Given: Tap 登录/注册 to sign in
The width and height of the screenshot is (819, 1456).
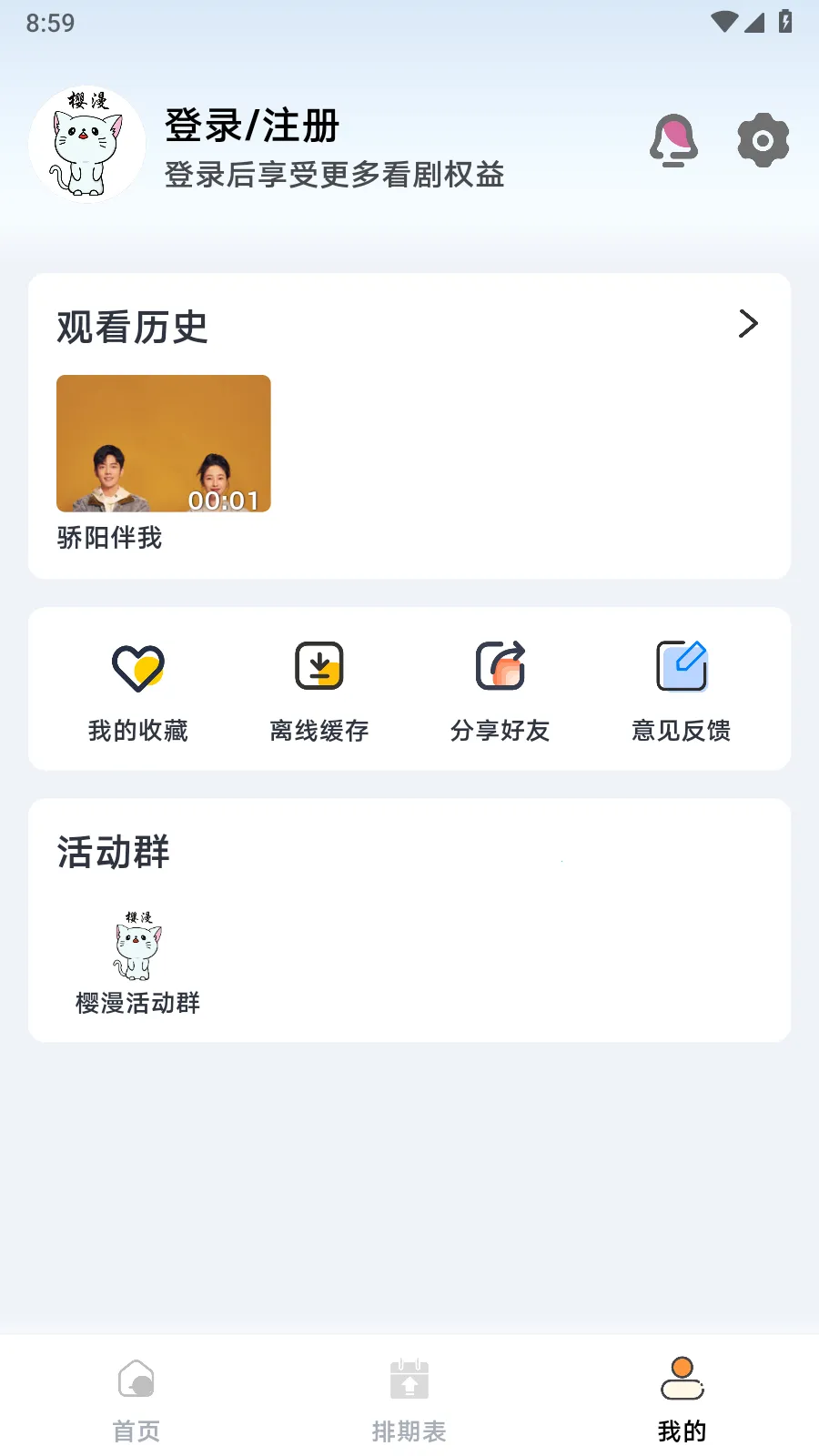Looking at the screenshot, I should (250, 126).
